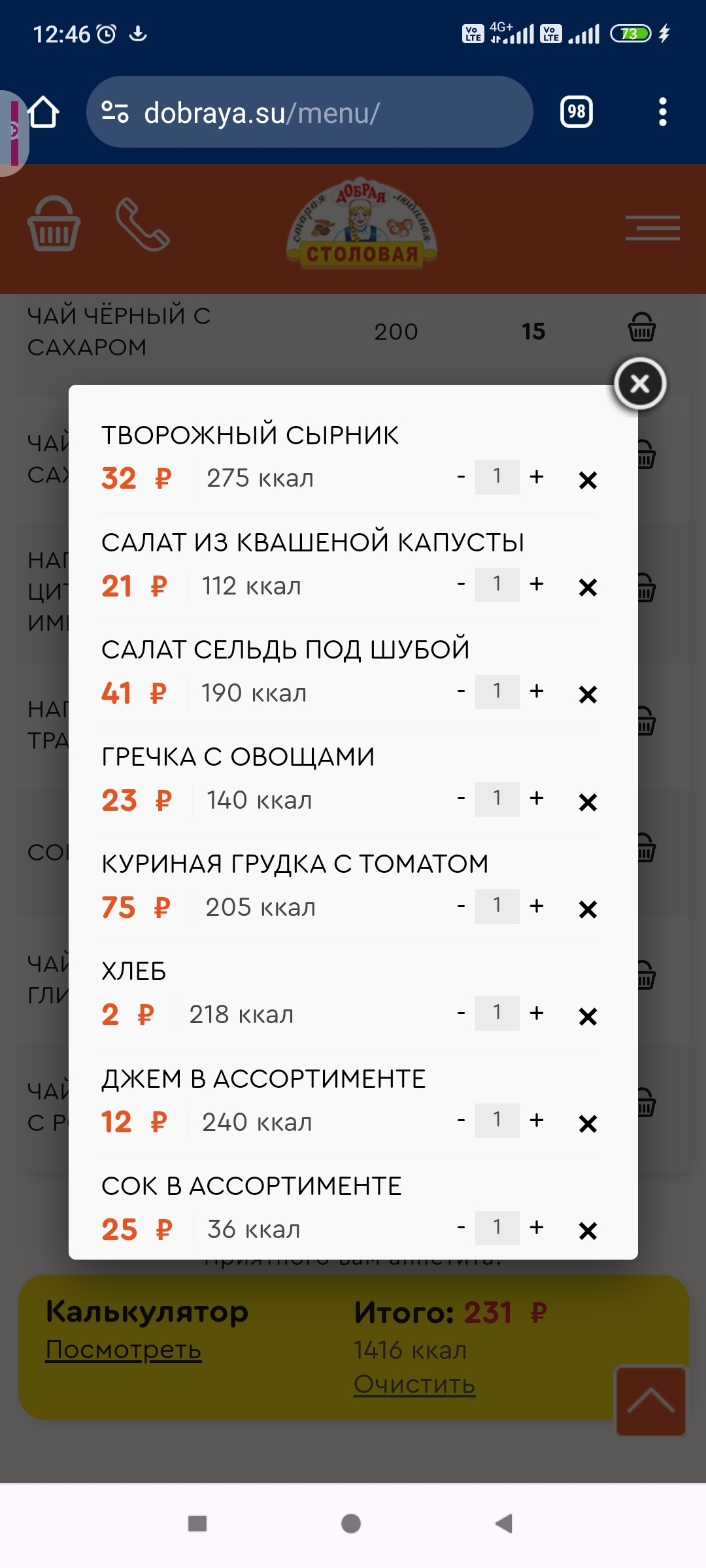706x1568 pixels.
Task: Remove Сок в ассортименте from the list
Action: tap(588, 1231)
